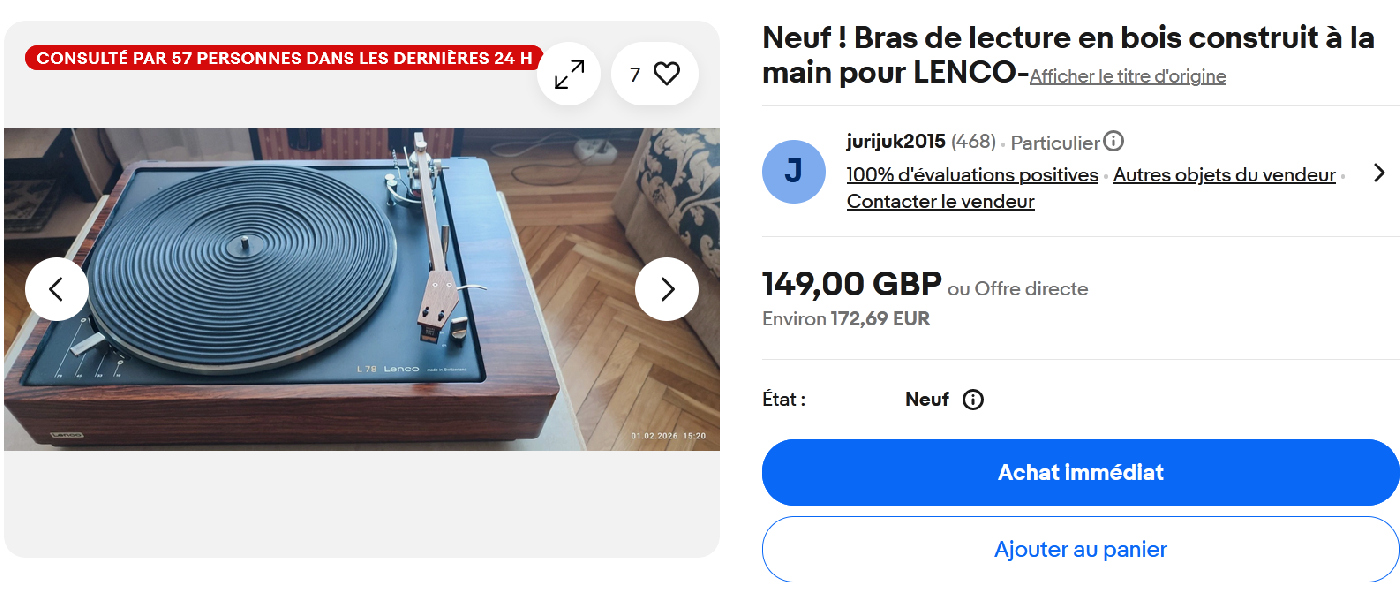The height and width of the screenshot is (590, 1400).
Task: Tap Contacter le vendeur link
Action: [940, 201]
